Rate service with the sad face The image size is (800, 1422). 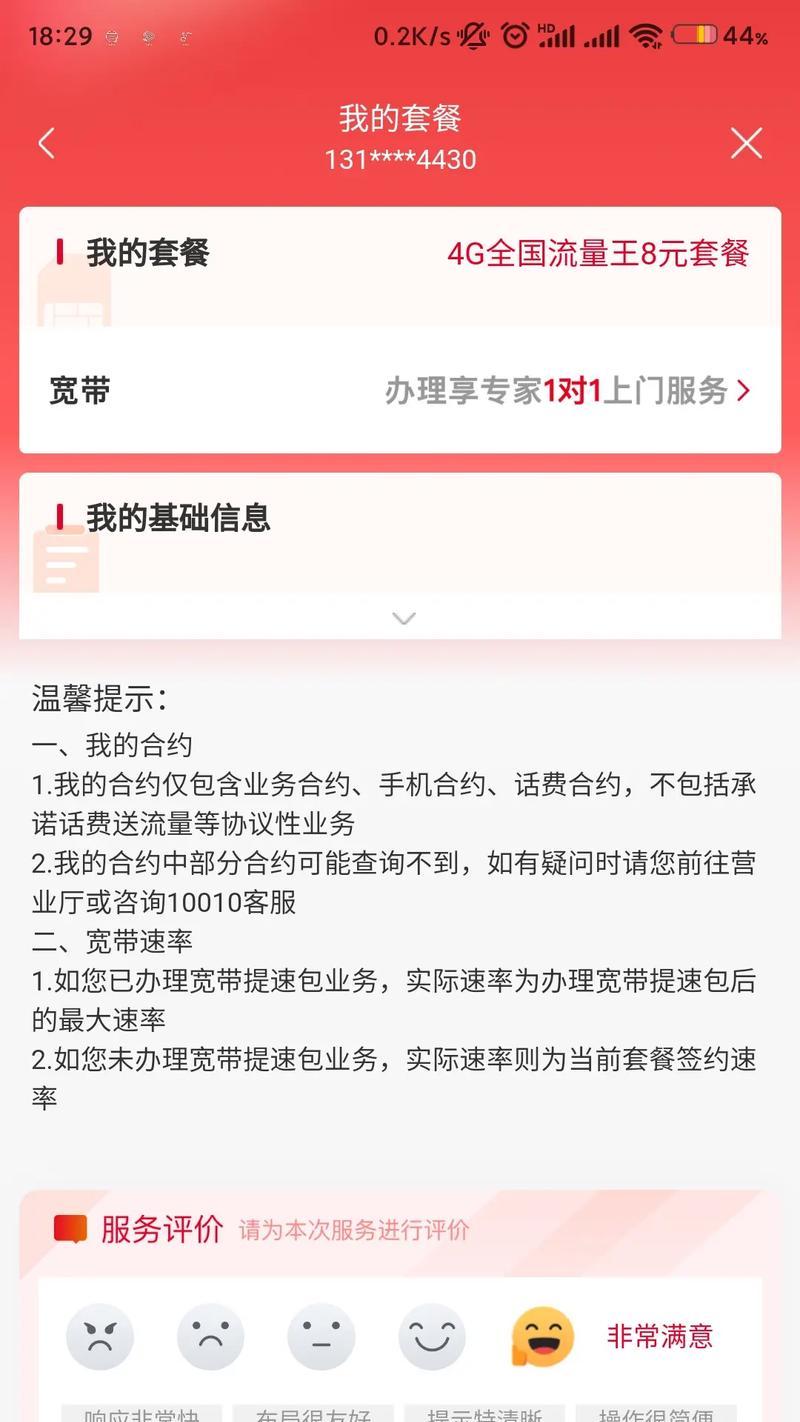(210, 1336)
